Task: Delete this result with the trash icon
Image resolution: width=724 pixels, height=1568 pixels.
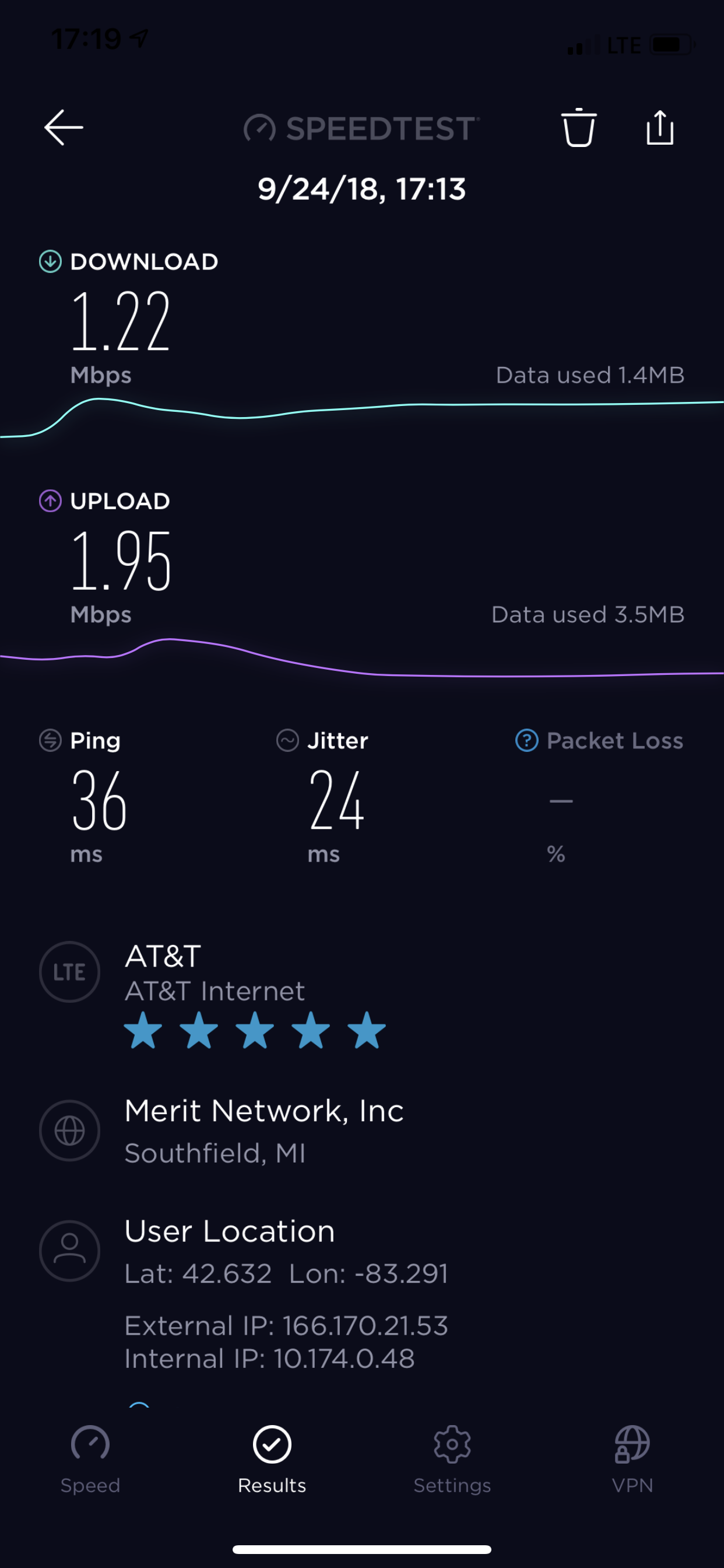Action: pyautogui.click(x=579, y=127)
